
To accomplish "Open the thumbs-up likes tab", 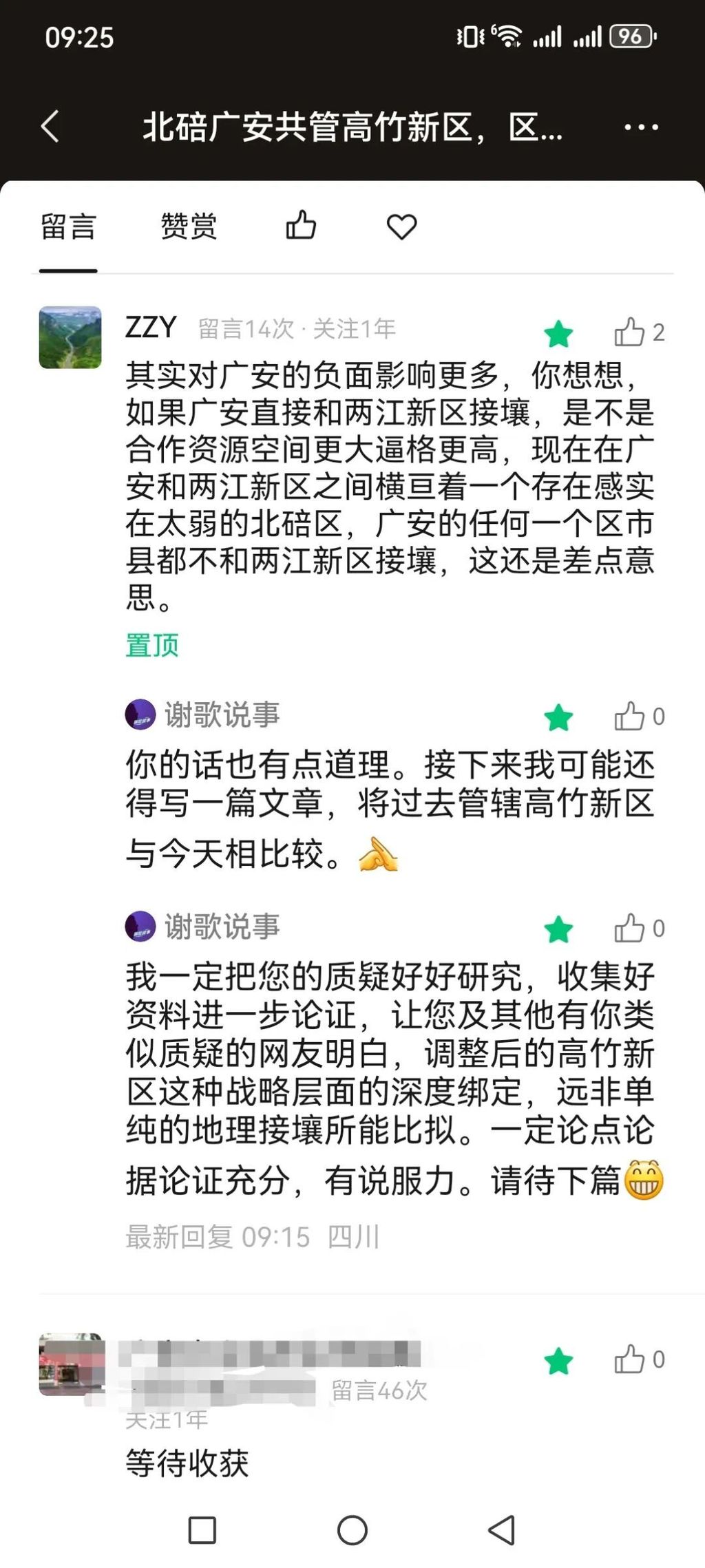I will 301,226.
